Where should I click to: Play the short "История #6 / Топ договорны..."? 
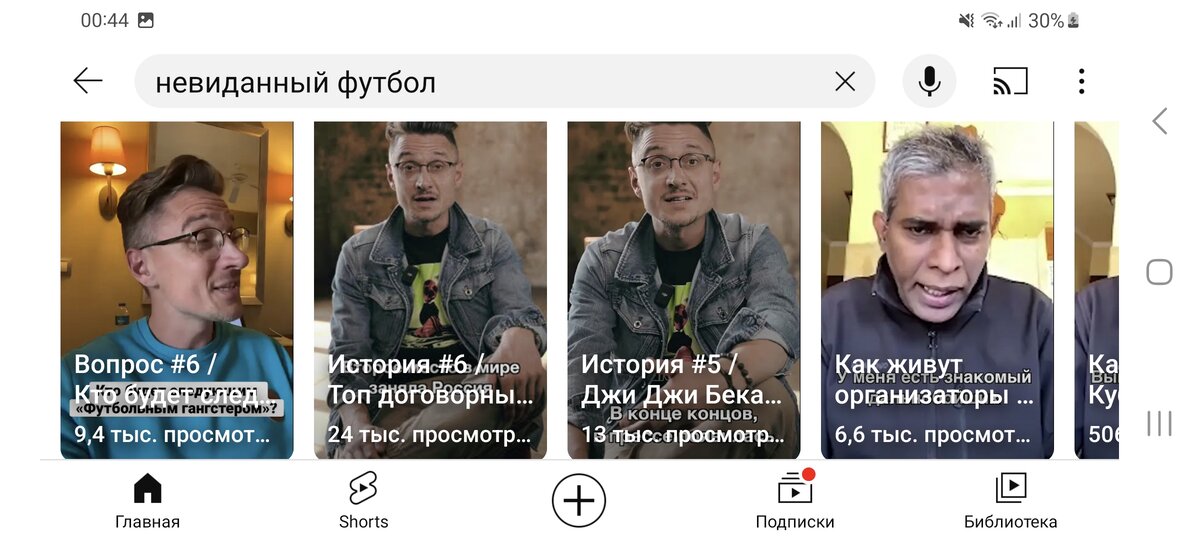tap(430, 290)
